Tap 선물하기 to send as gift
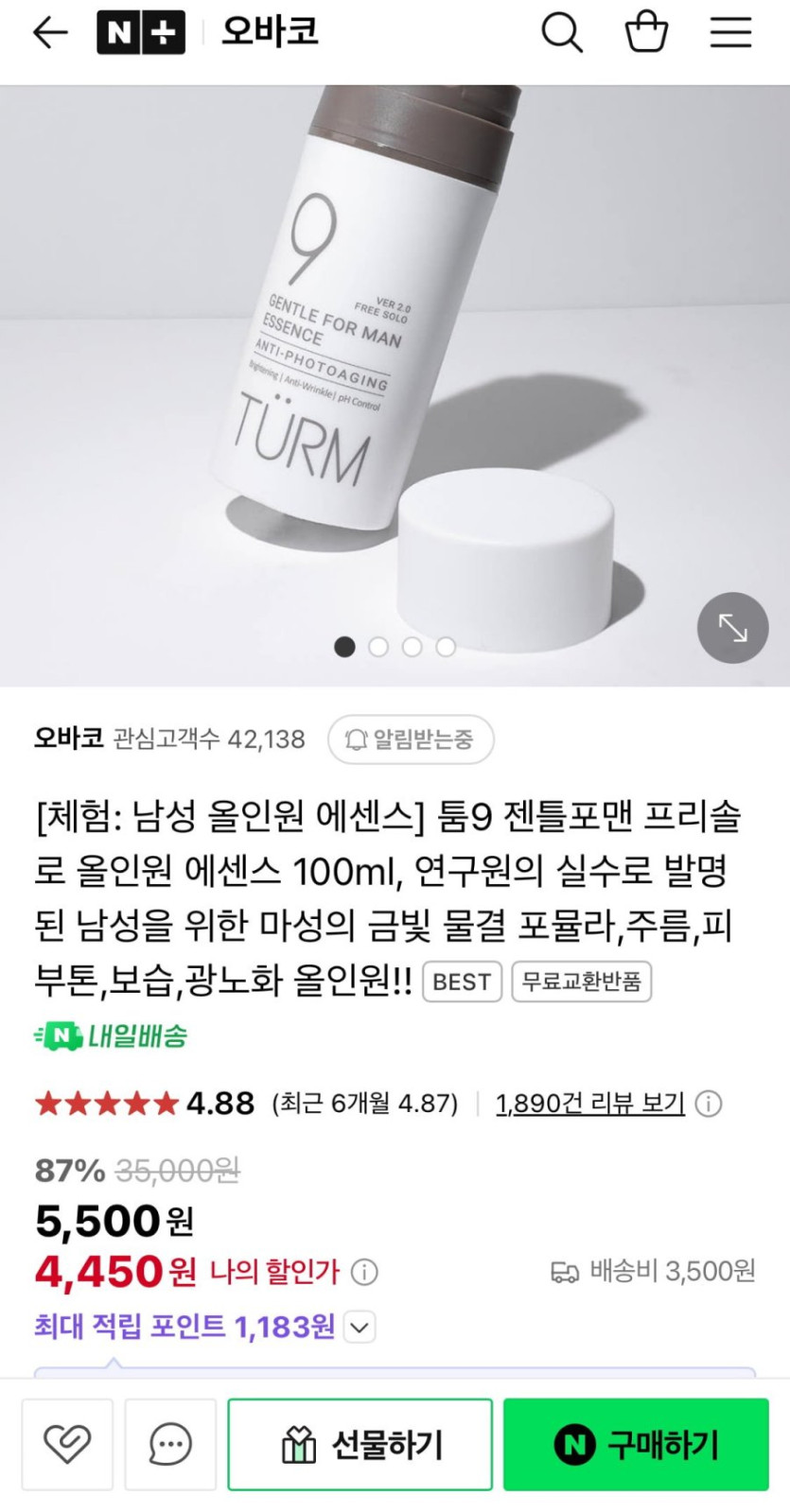 tap(360, 1444)
